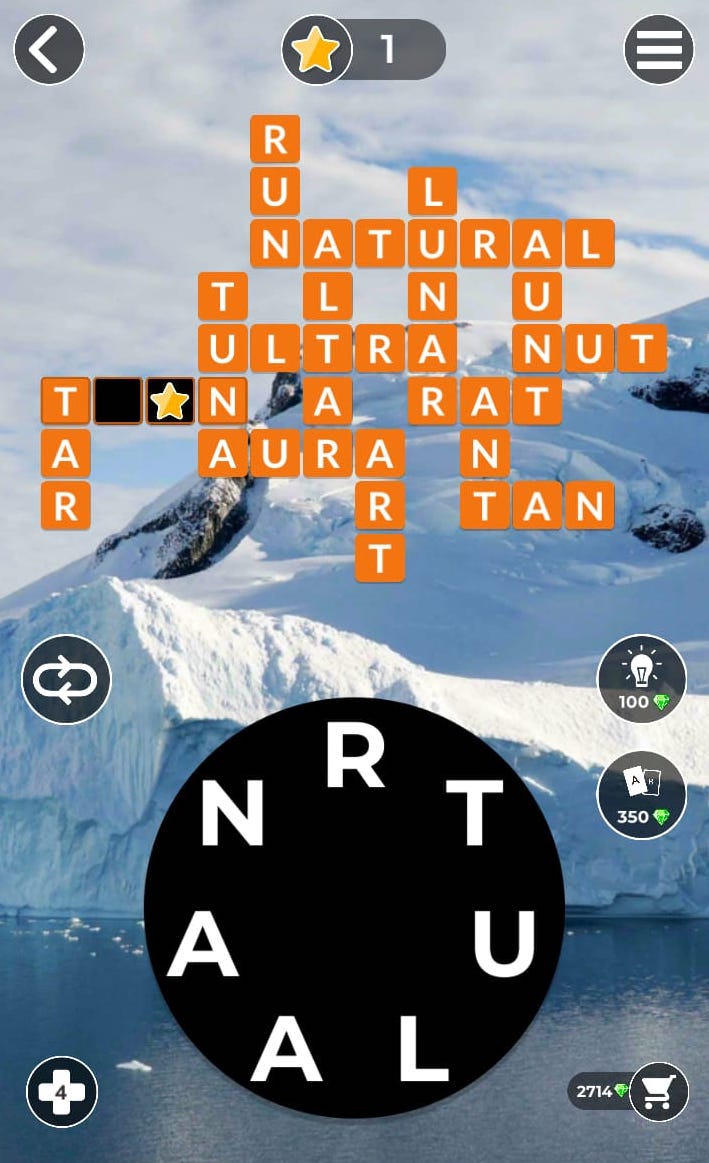Open the plus bonus button showing 4
Viewport: 709px width, 1163px height.
(61, 1092)
